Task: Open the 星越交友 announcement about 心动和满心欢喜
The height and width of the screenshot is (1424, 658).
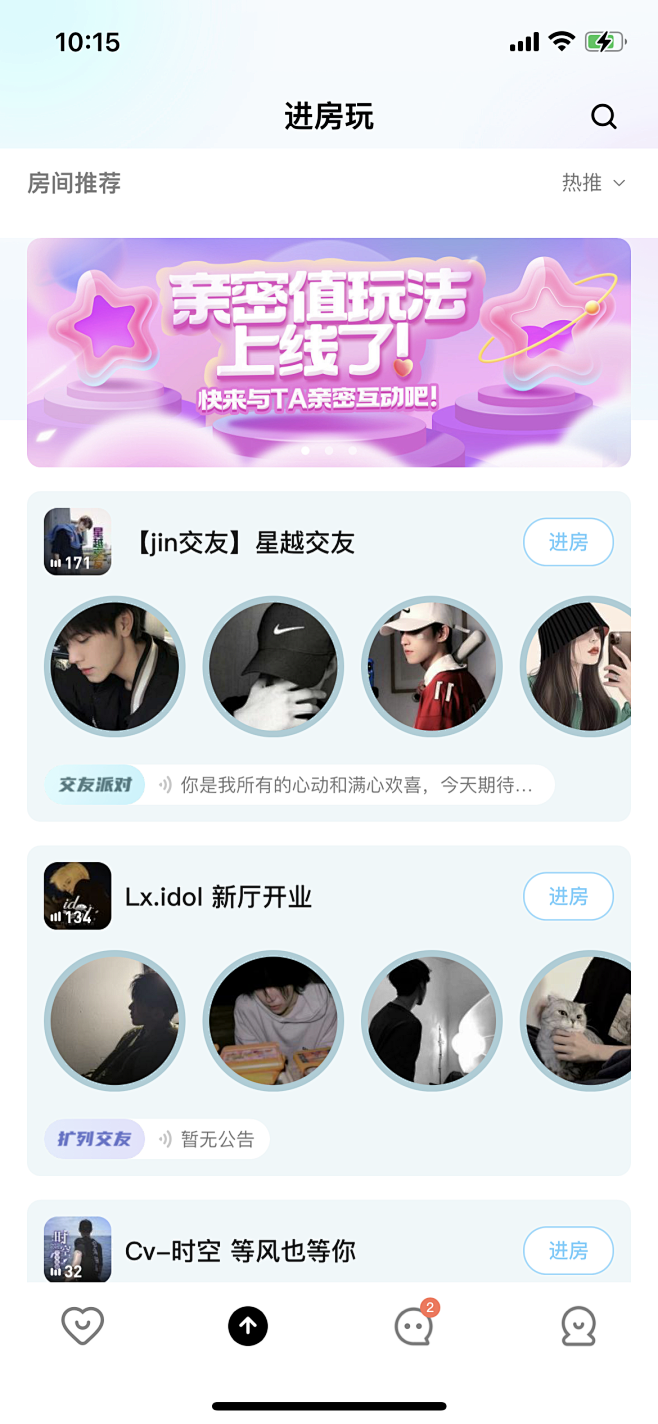Action: (355, 785)
